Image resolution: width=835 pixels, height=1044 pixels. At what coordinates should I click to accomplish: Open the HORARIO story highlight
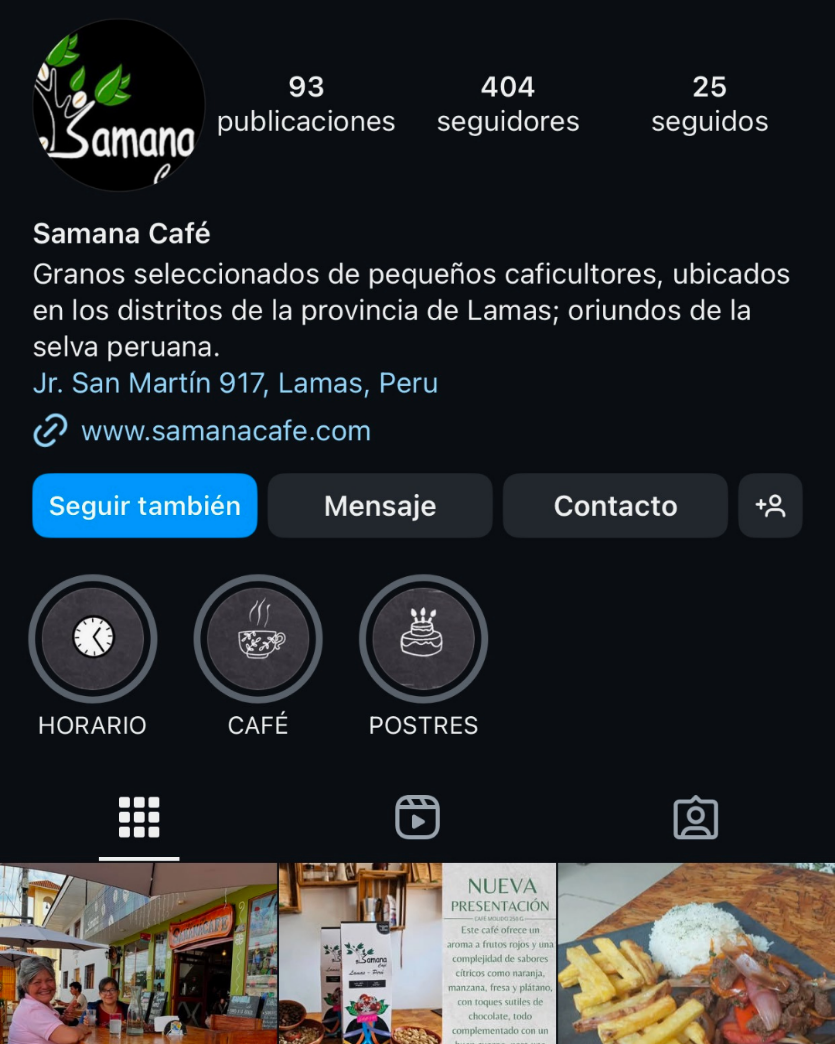(93, 639)
